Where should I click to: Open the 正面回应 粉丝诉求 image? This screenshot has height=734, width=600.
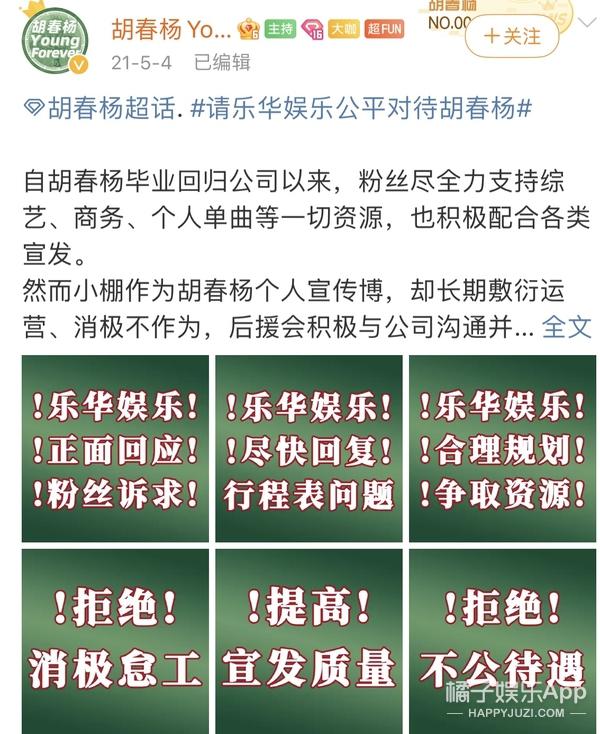[115, 448]
